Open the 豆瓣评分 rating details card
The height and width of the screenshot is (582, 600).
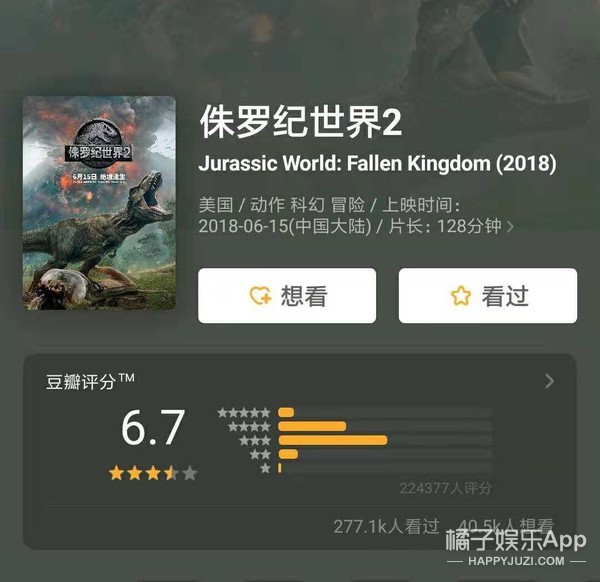point(549,381)
